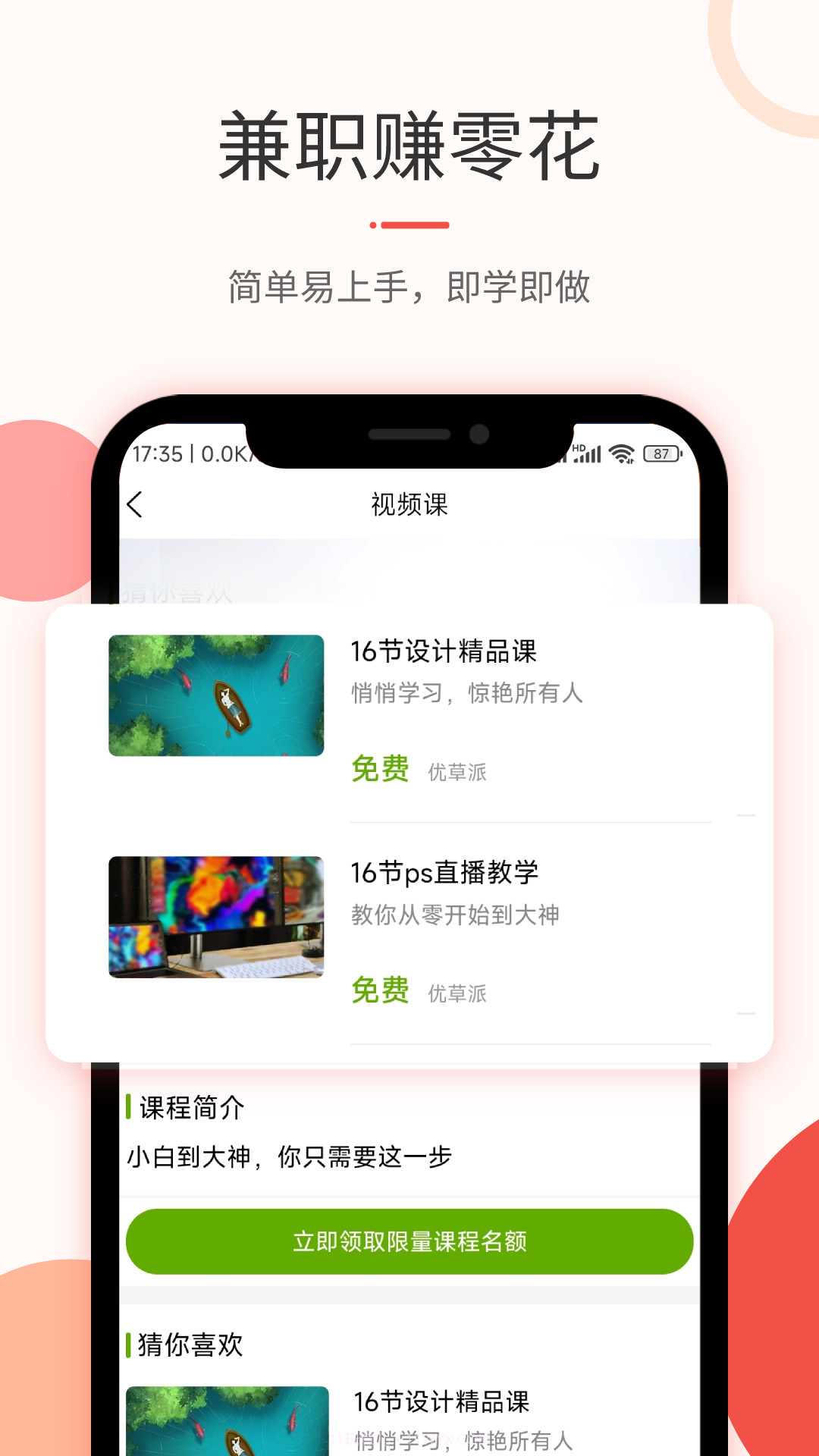Image resolution: width=819 pixels, height=1456 pixels.
Task: Open the Wi-Fi status icon
Action: coord(620,452)
